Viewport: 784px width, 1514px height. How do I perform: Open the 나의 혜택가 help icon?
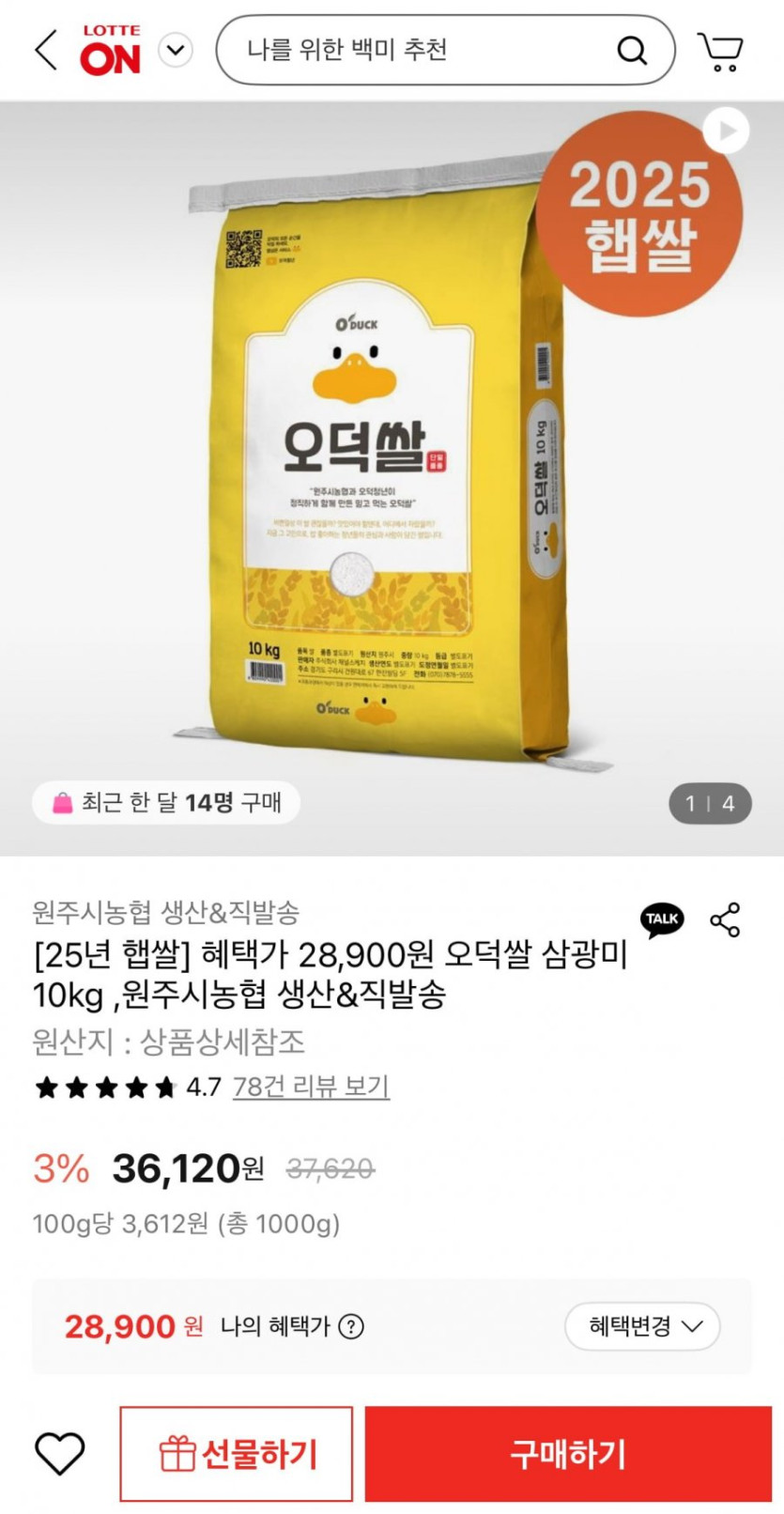[x=351, y=1326]
